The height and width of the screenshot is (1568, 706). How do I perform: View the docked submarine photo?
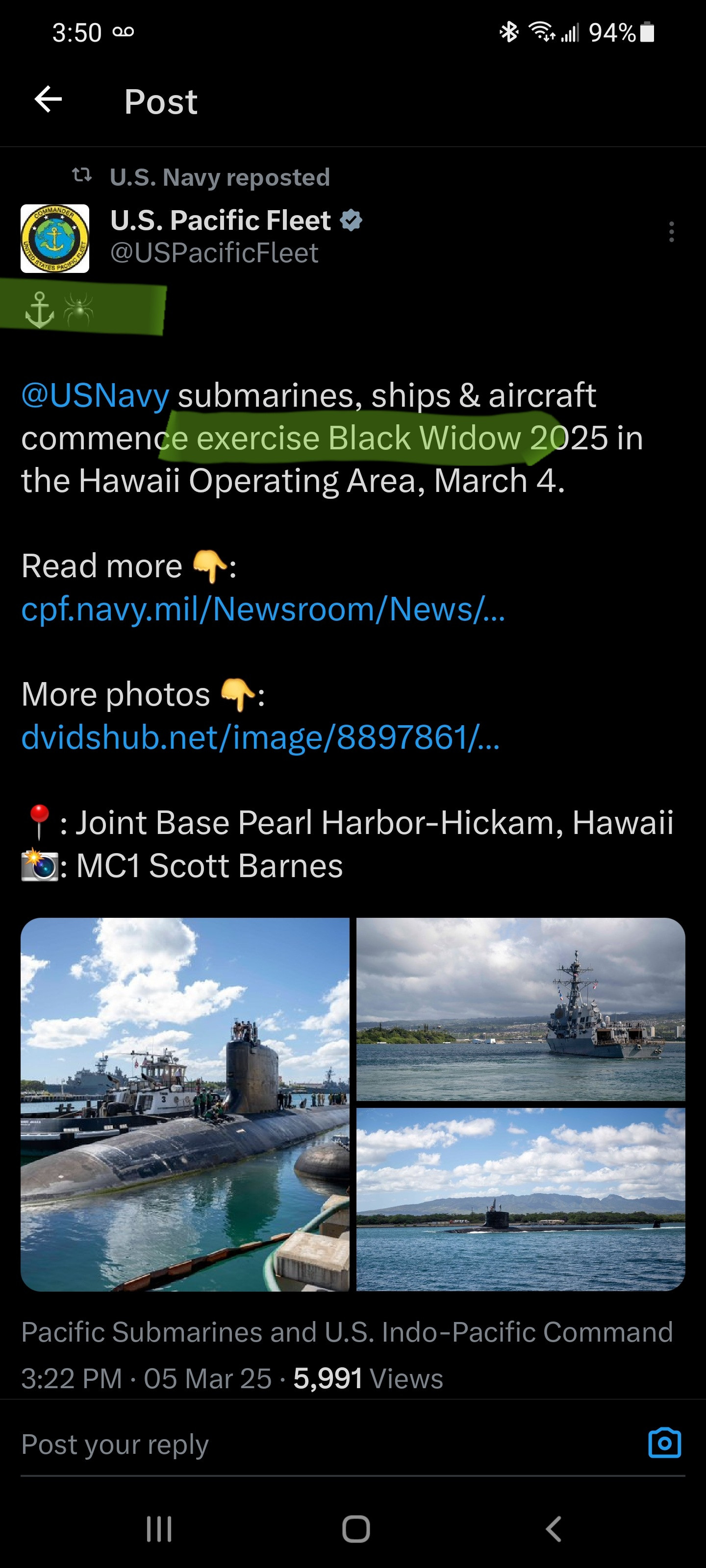[185, 1104]
